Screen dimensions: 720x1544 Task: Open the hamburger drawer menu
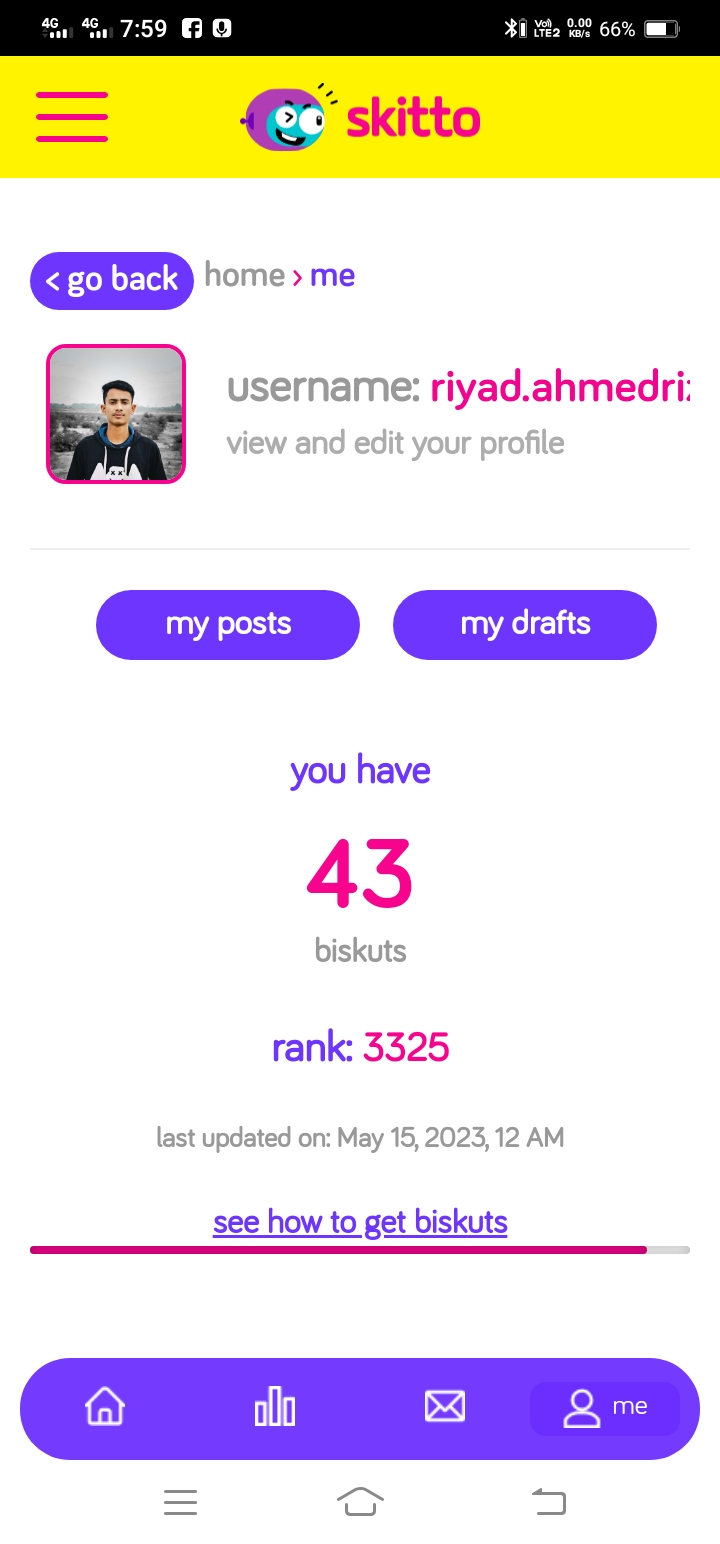72,117
